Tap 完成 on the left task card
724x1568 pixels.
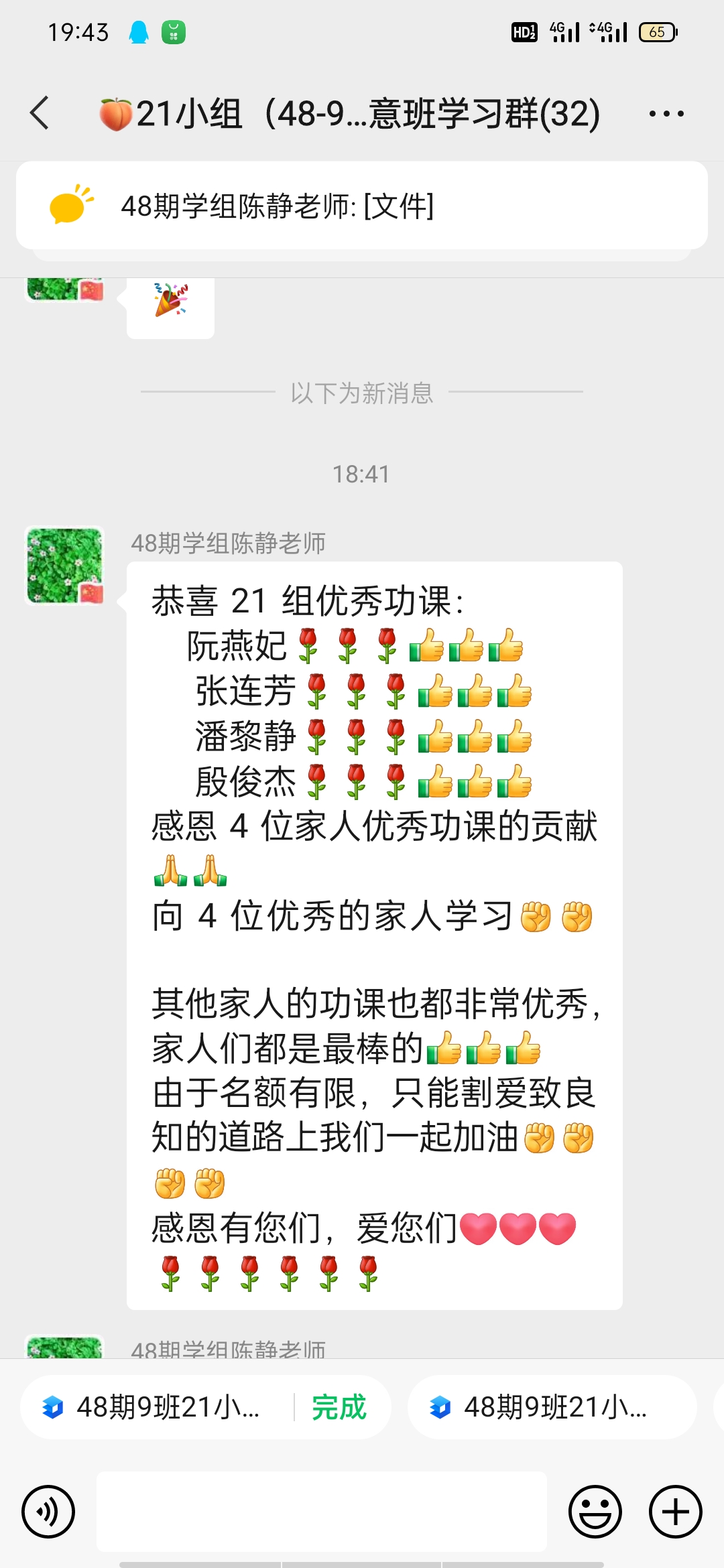(x=339, y=1407)
